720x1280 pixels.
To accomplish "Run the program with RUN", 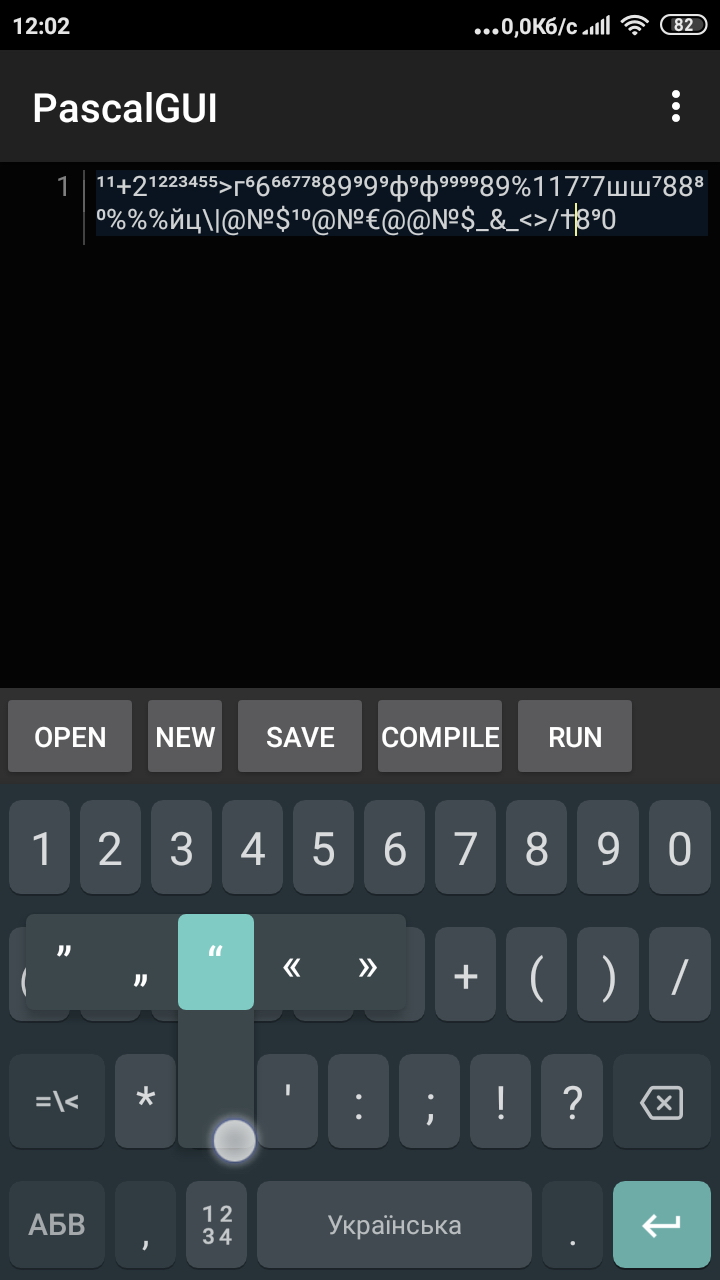I will (575, 737).
